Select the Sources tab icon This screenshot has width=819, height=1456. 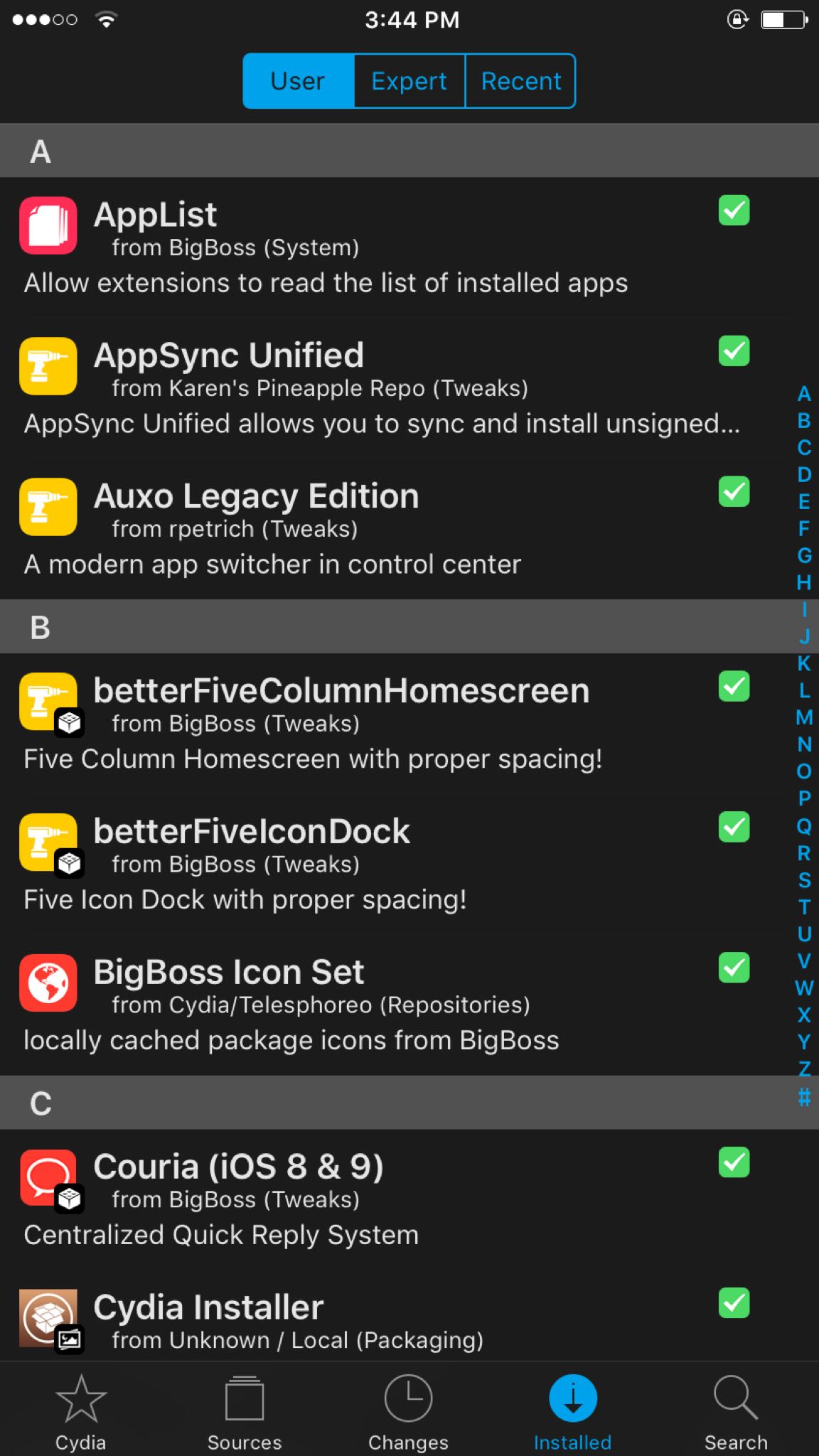tap(245, 1398)
